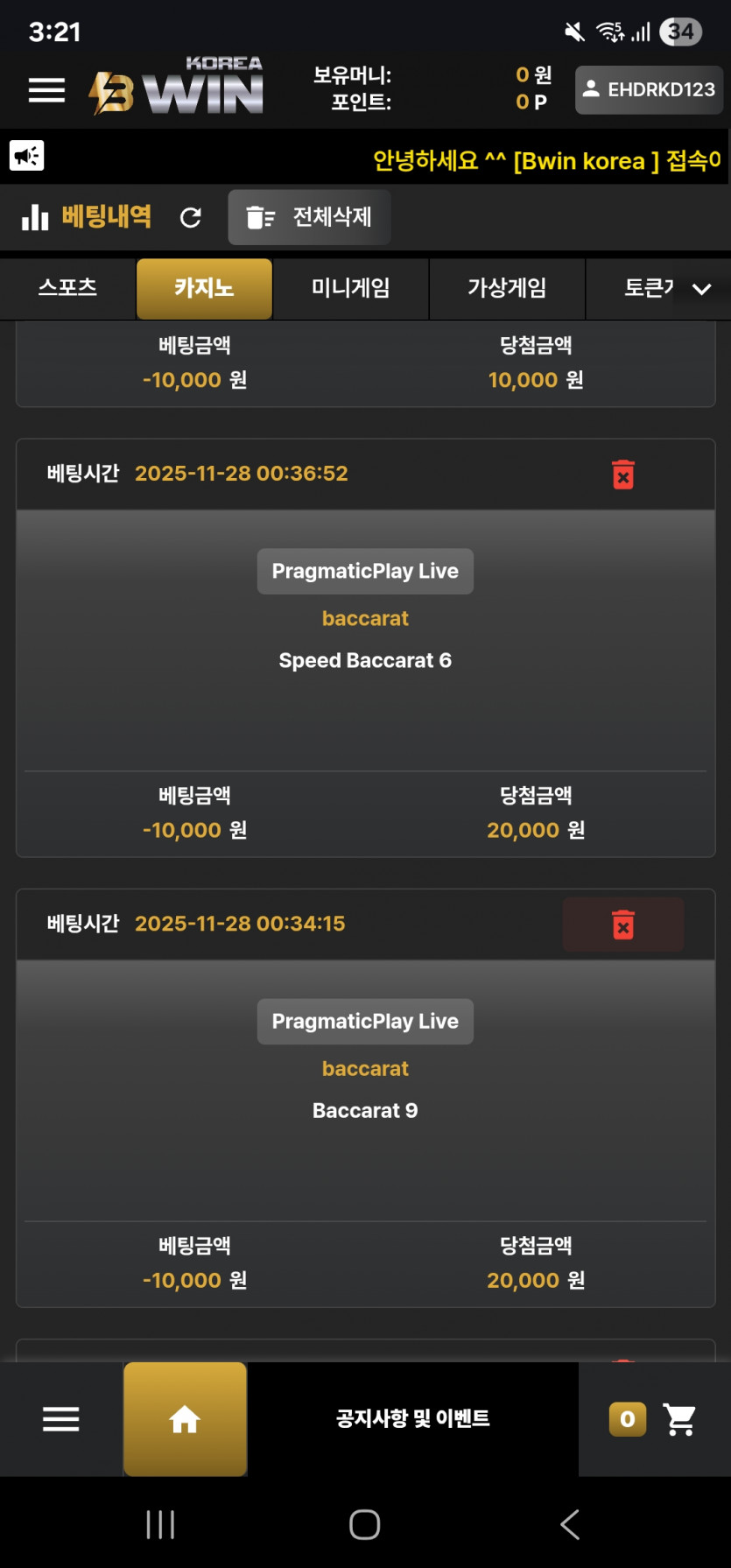The height and width of the screenshot is (1568, 731).
Task: Switch to the 미니게임 tab
Action: coord(350,288)
